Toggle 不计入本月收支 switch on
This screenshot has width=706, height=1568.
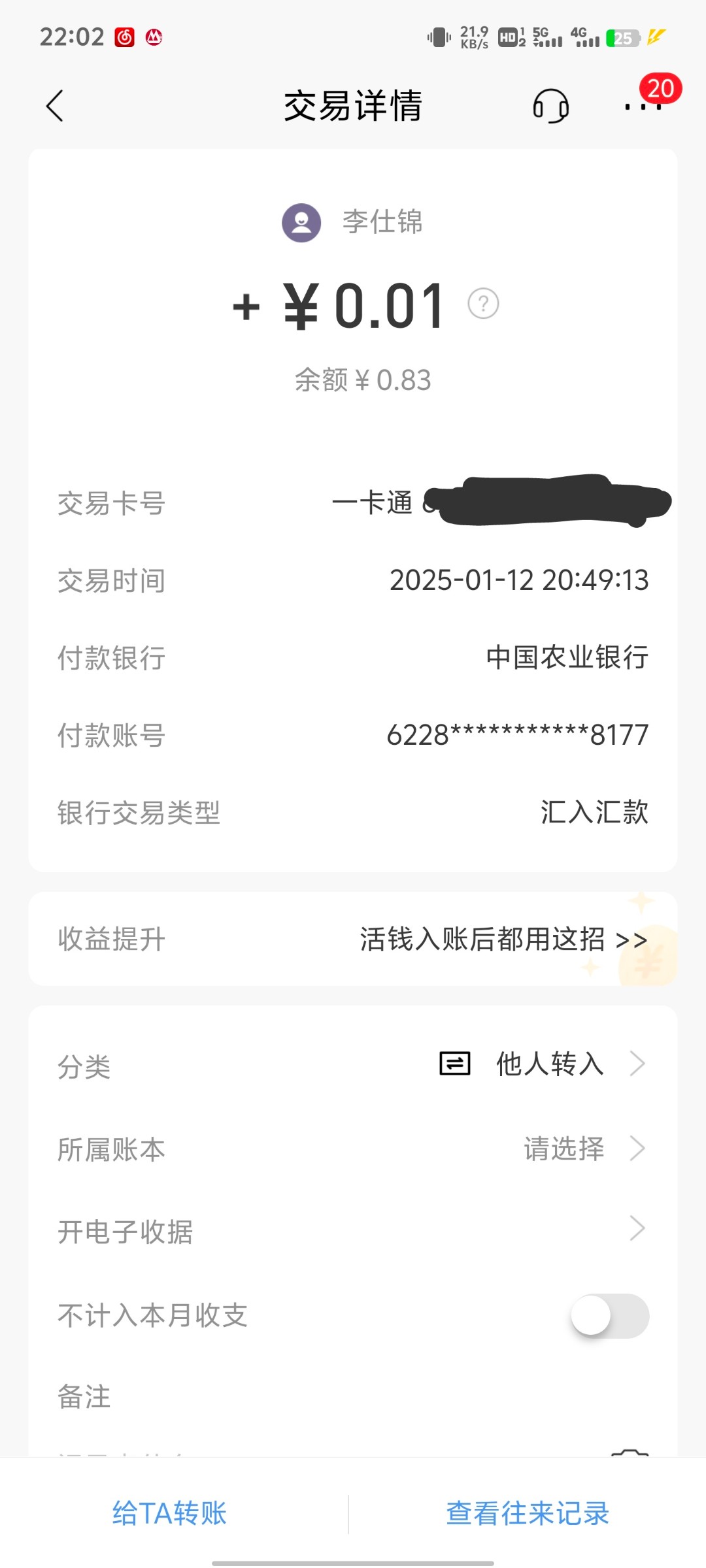click(x=609, y=1315)
